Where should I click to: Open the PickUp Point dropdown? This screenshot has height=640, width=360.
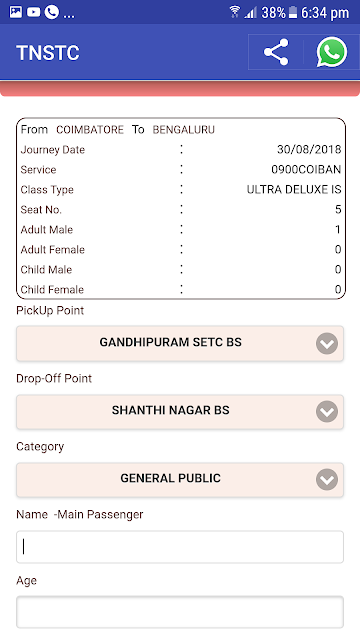180,343
